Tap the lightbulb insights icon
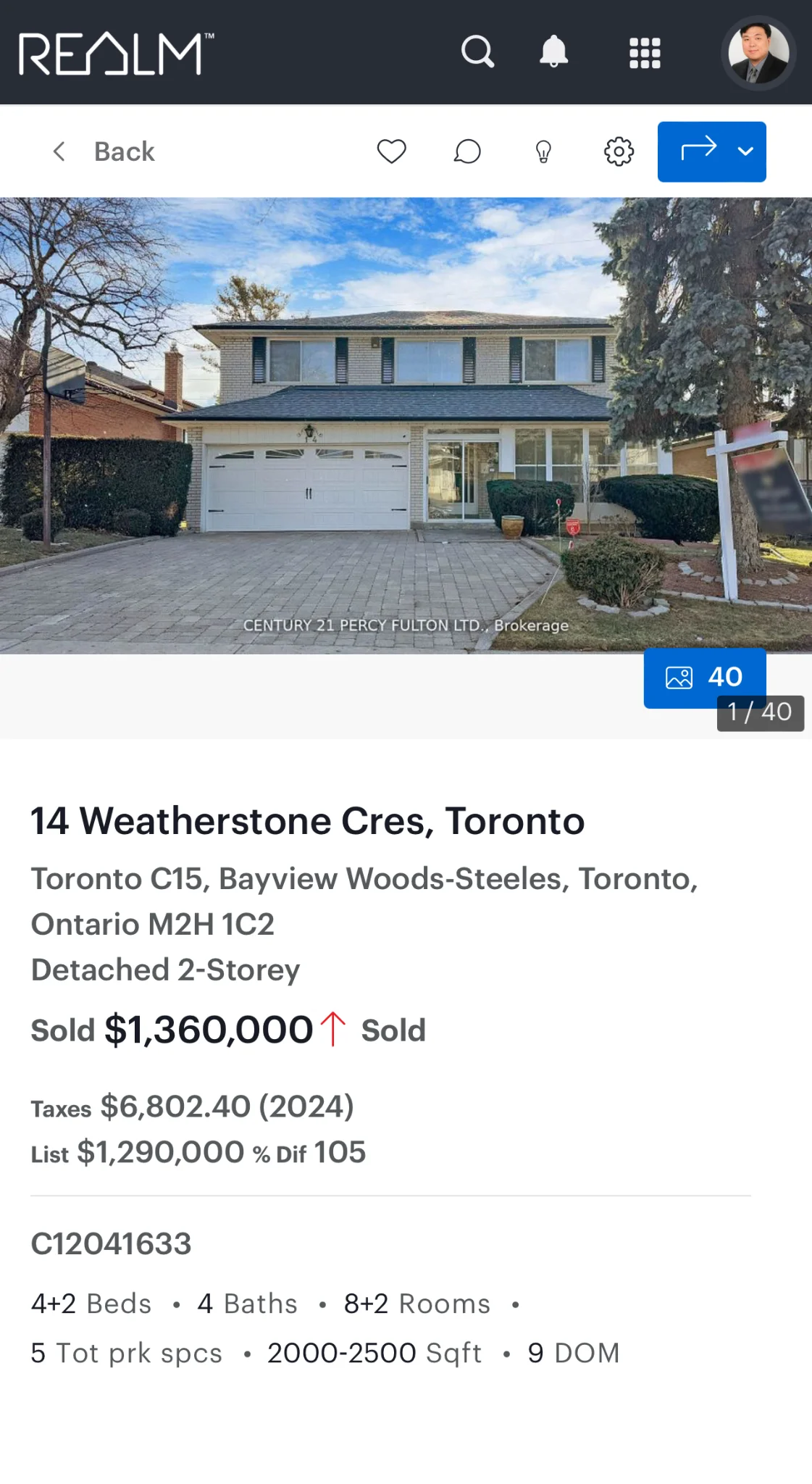This screenshot has height=1484, width=812. [x=543, y=152]
